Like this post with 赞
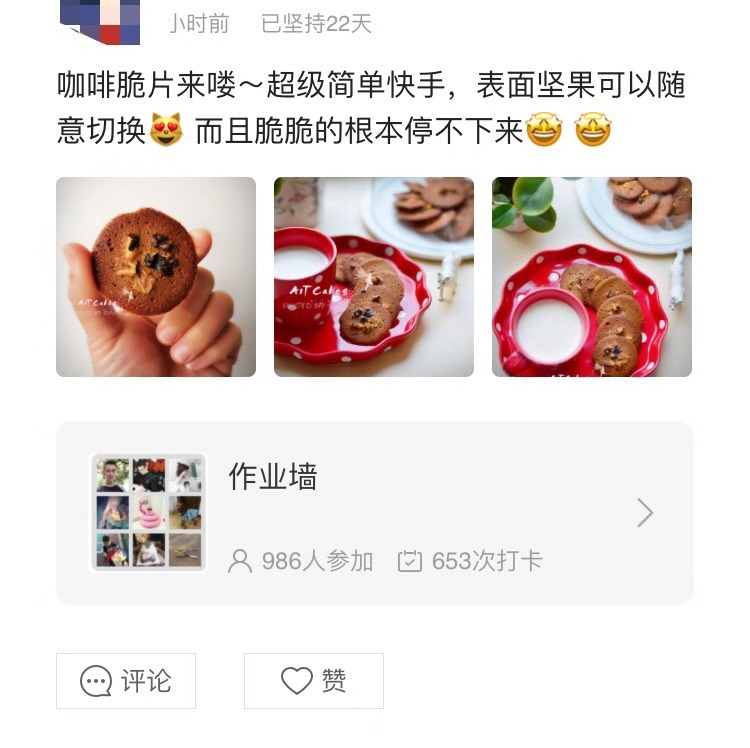This screenshot has width=750, height=748. point(314,681)
